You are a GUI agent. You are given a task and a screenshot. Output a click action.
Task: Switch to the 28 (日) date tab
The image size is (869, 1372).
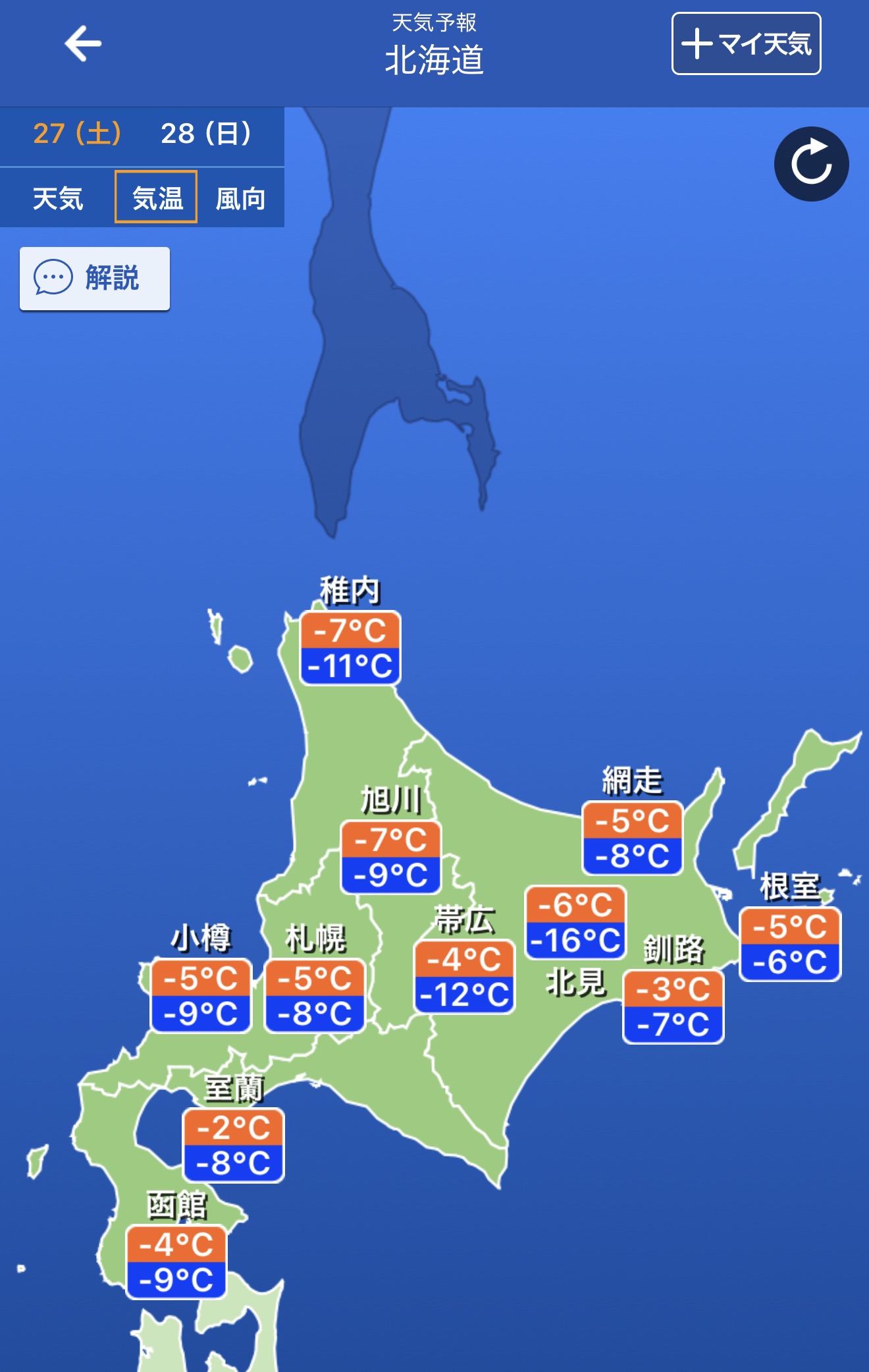pos(206,134)
